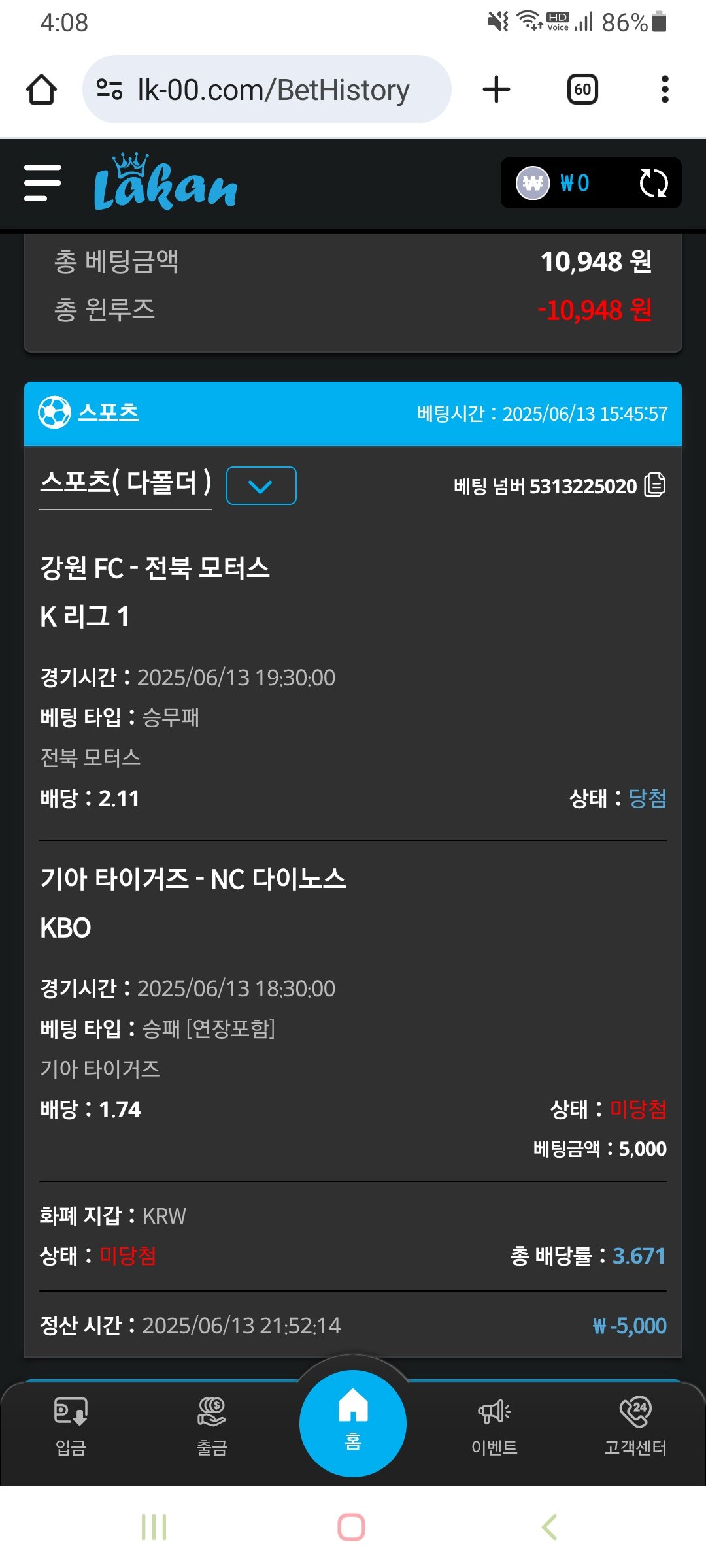
Task: Refresh the won balance
Action: pyautogui.click(x=653, y=184)
